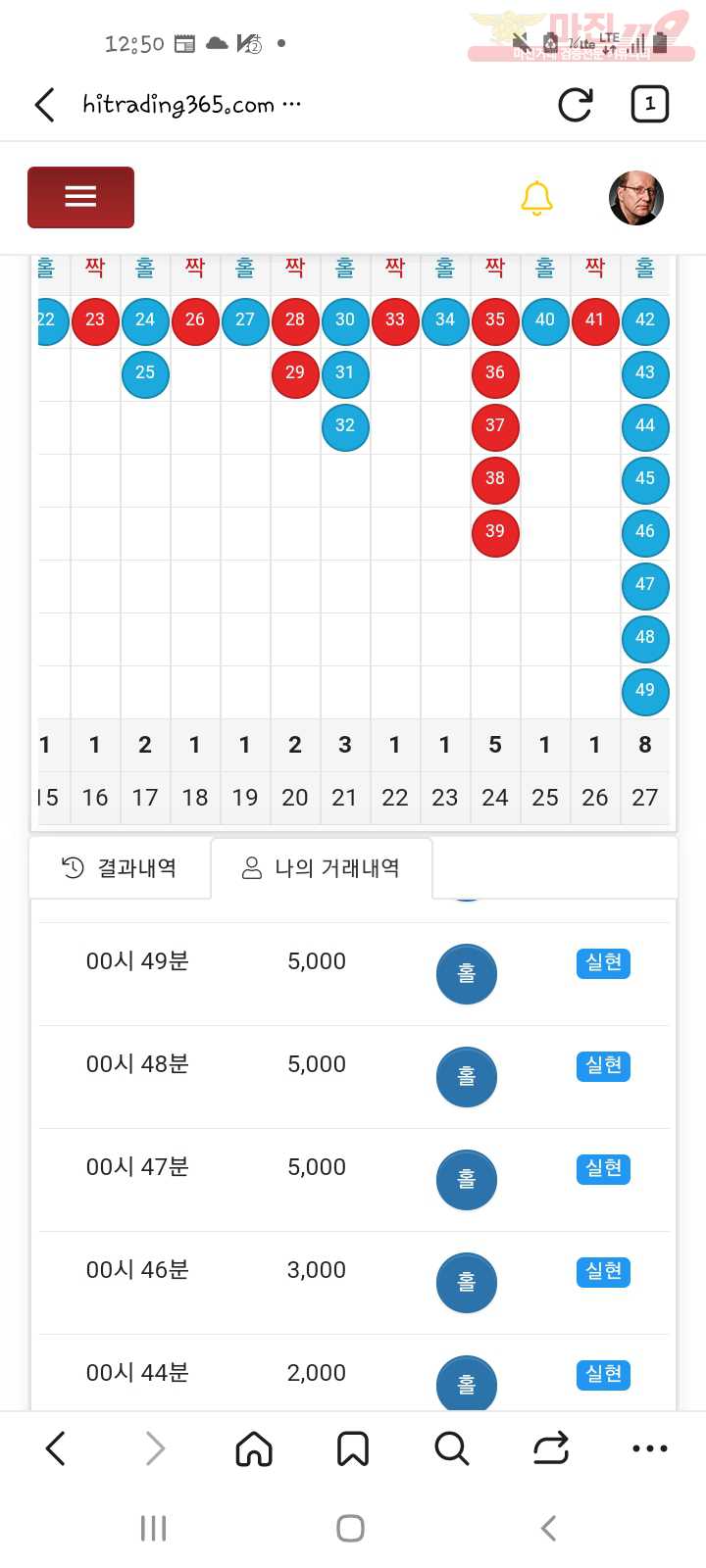Open the red hamburger menu
Screen dimensions: 706x1568
click(x=80, y=197)
